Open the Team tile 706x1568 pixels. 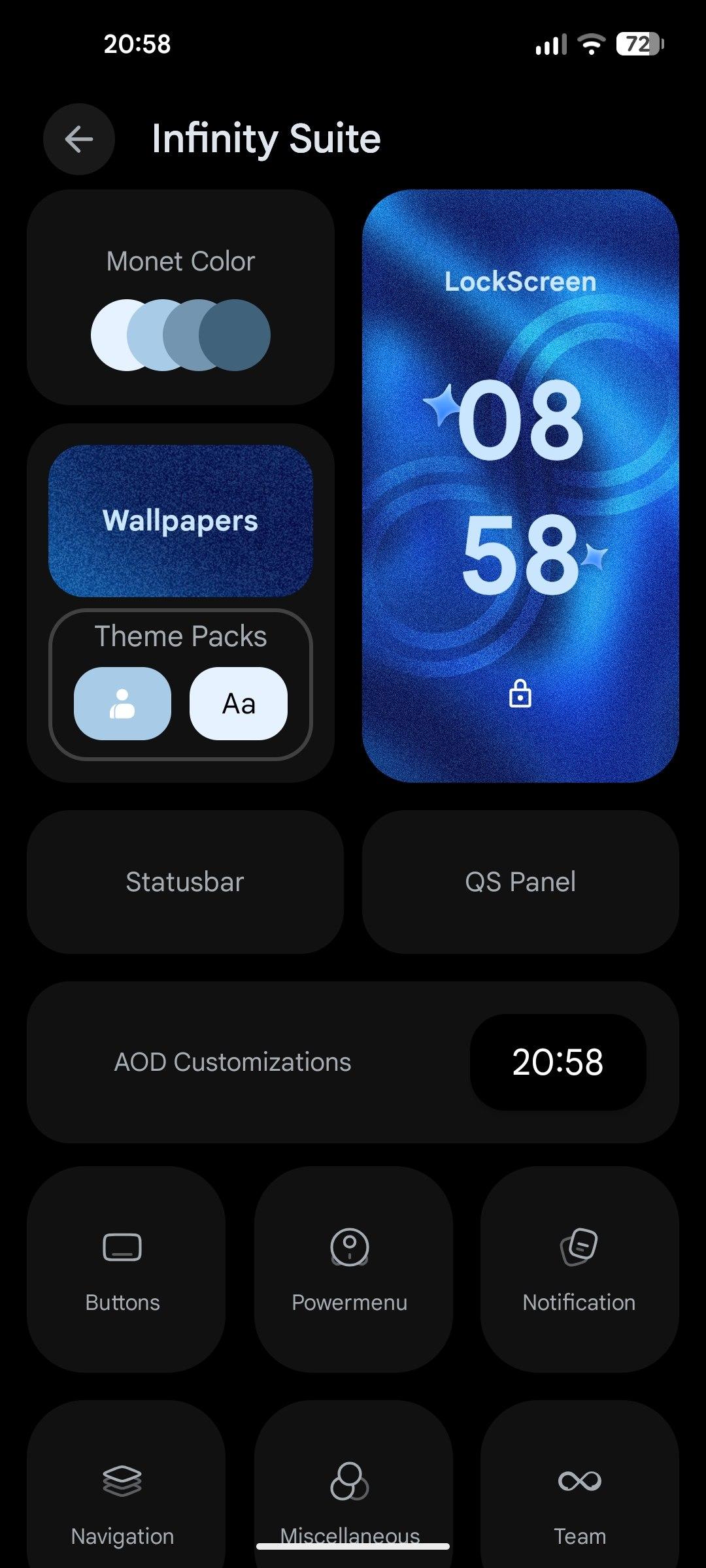click(x=579, y=1496)
